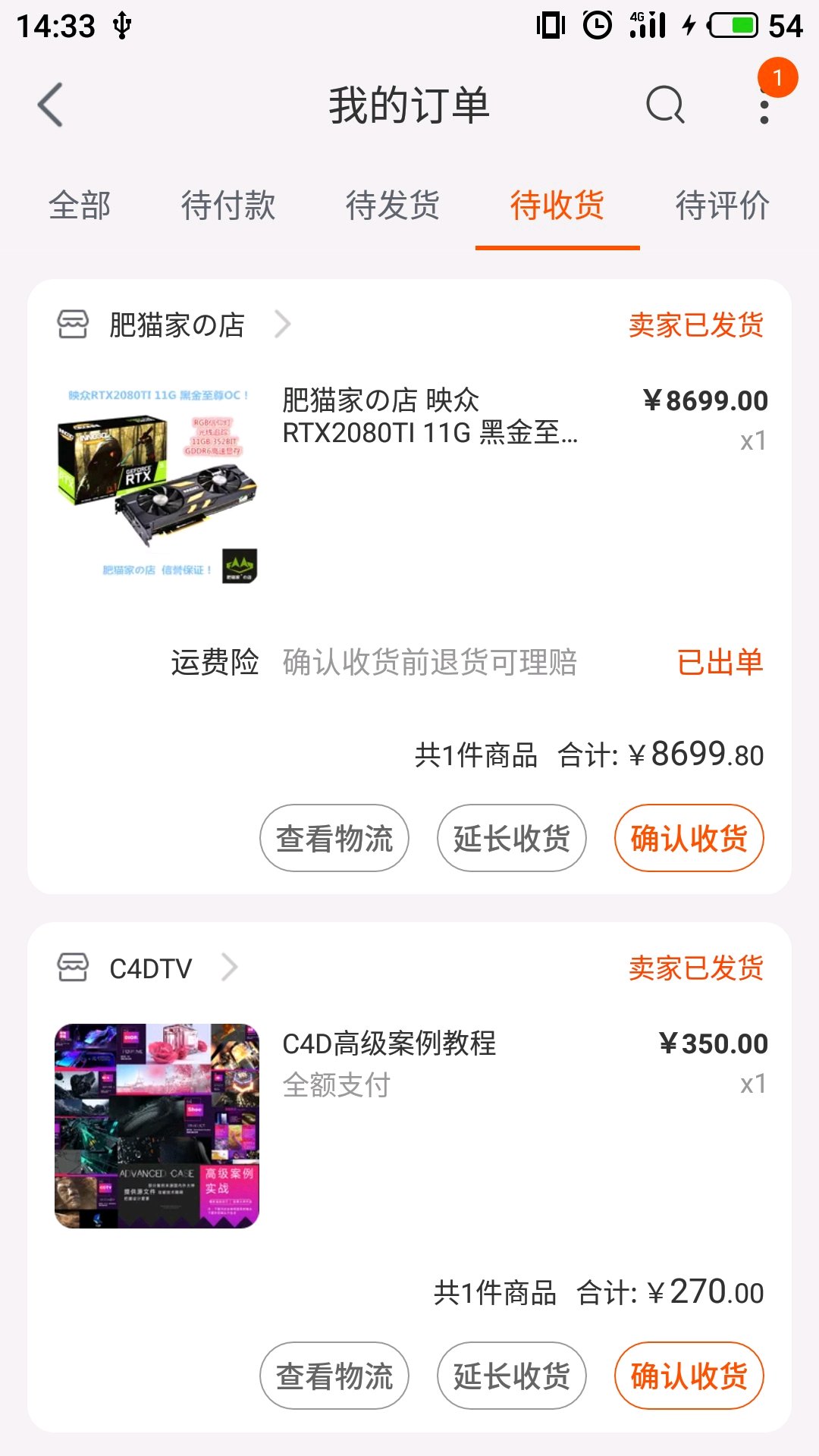Open the order search icon
This screenshot has width=819, height=1456.
pyautogui.click(x=665, y=105)
